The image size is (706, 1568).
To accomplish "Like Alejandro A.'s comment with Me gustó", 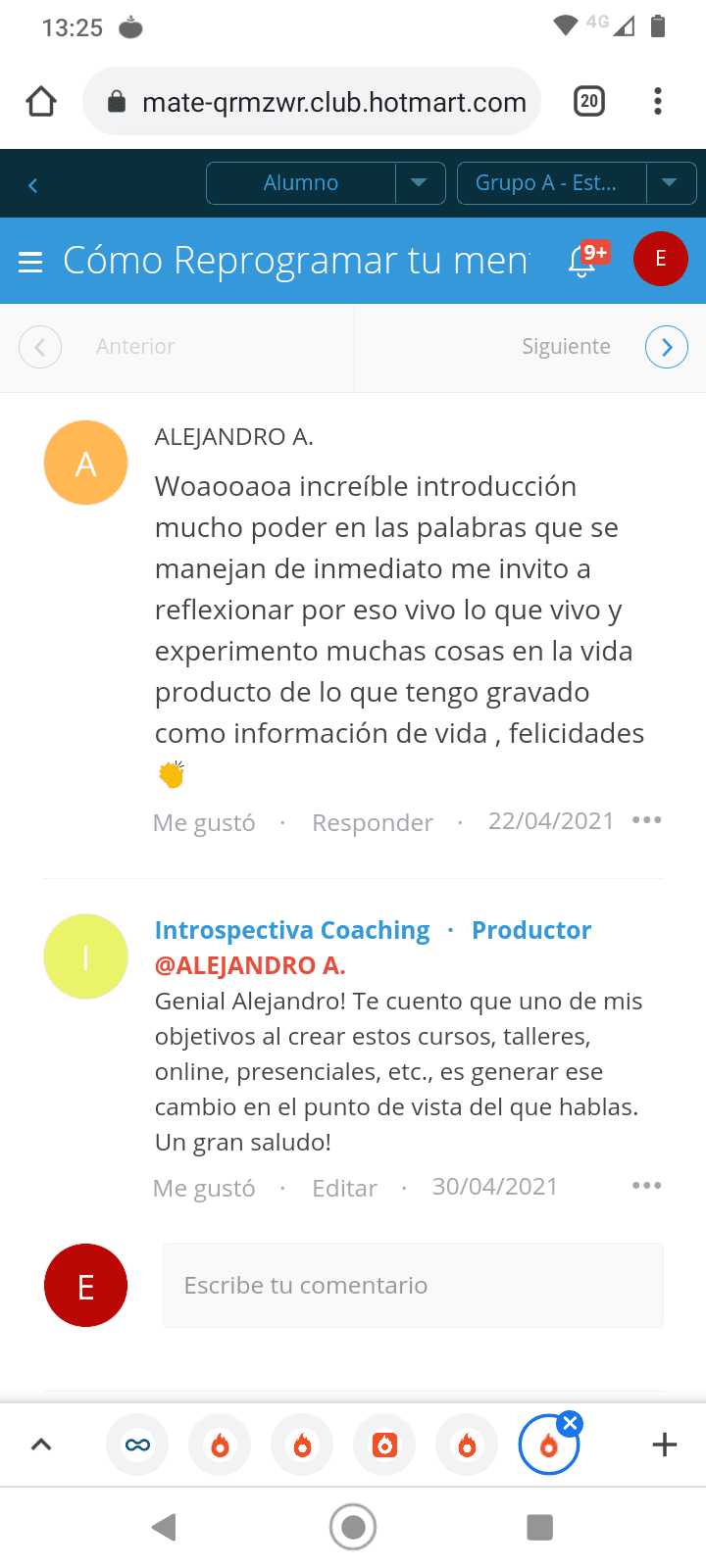I will pos(204,822).
